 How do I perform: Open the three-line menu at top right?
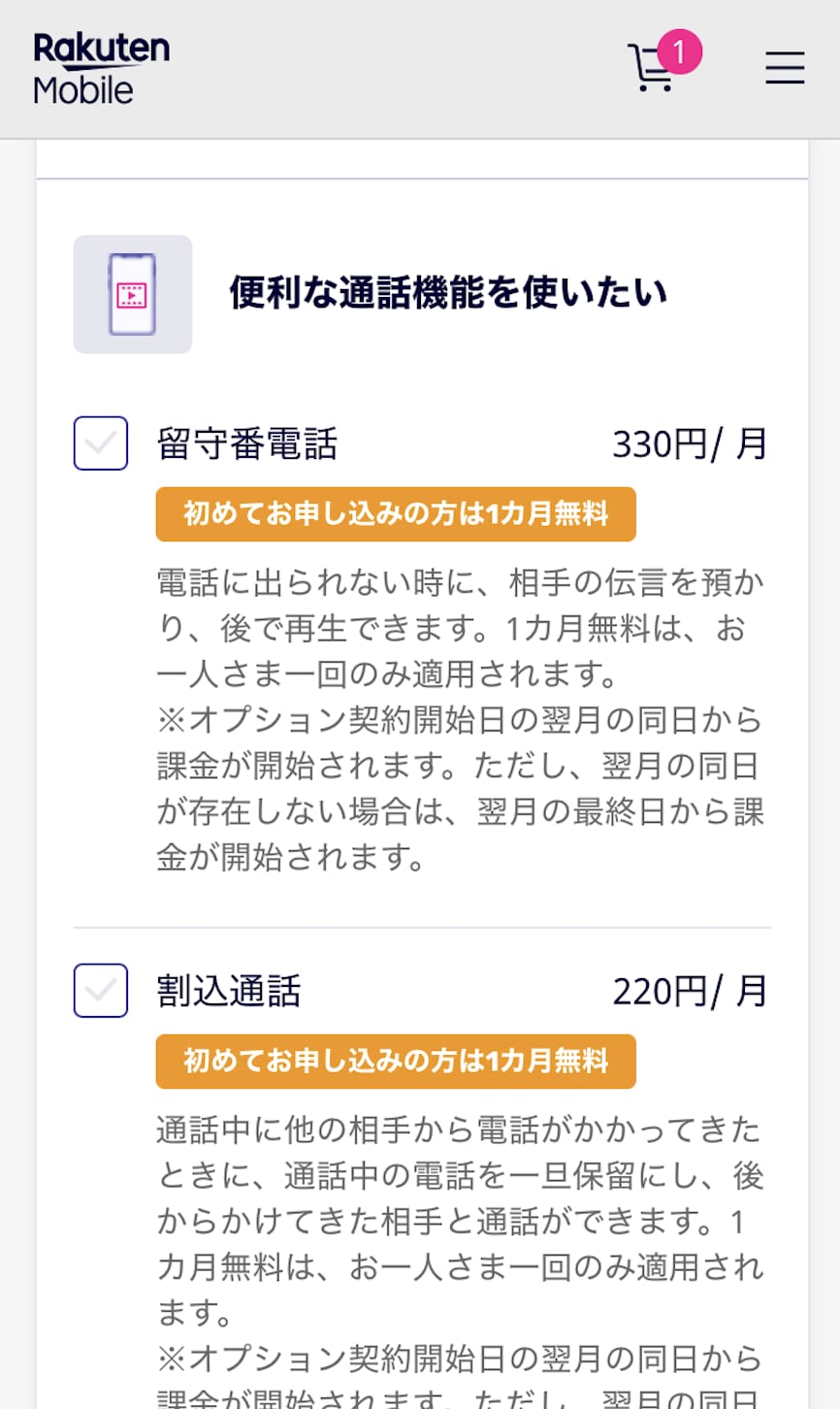tap(784, 68)
